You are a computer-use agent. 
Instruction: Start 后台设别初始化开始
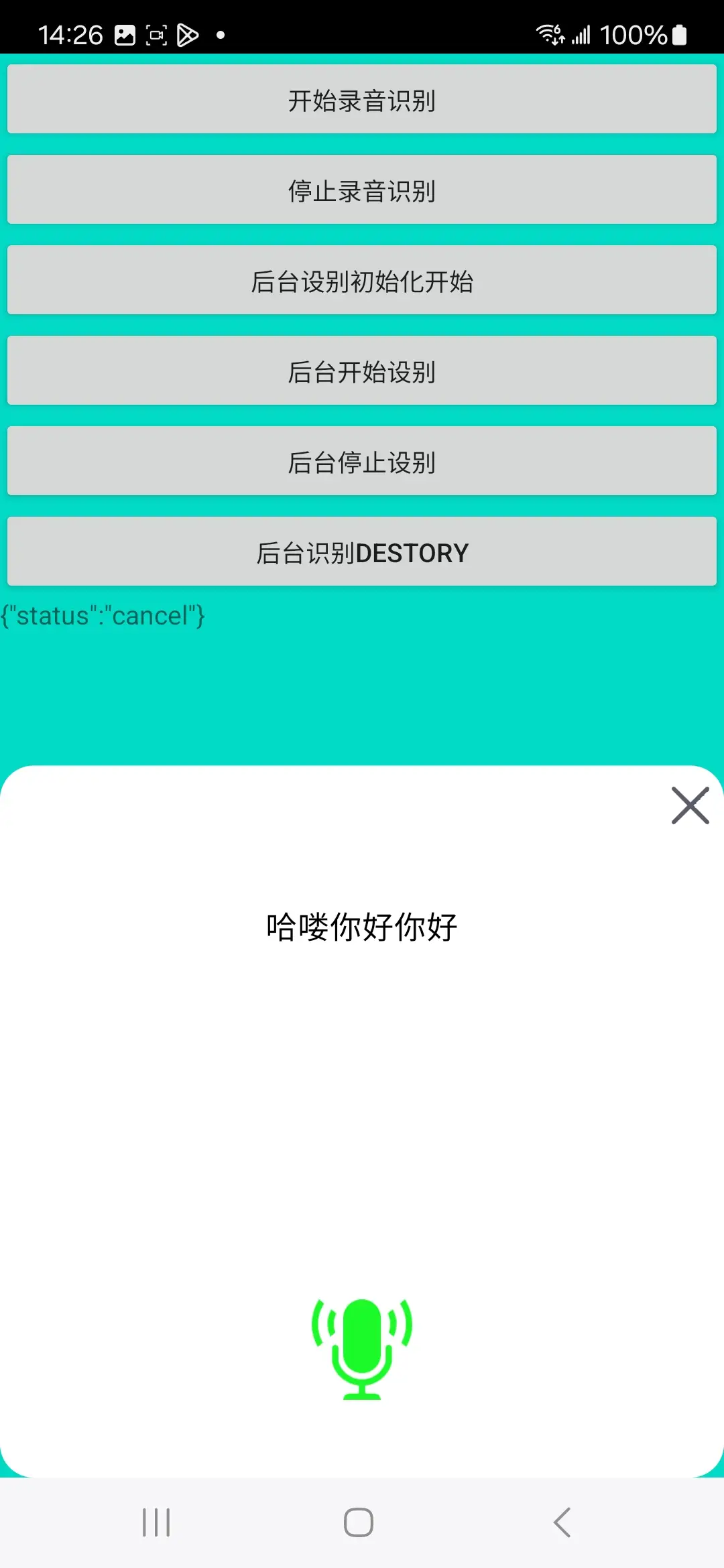(x=362, y=280)
